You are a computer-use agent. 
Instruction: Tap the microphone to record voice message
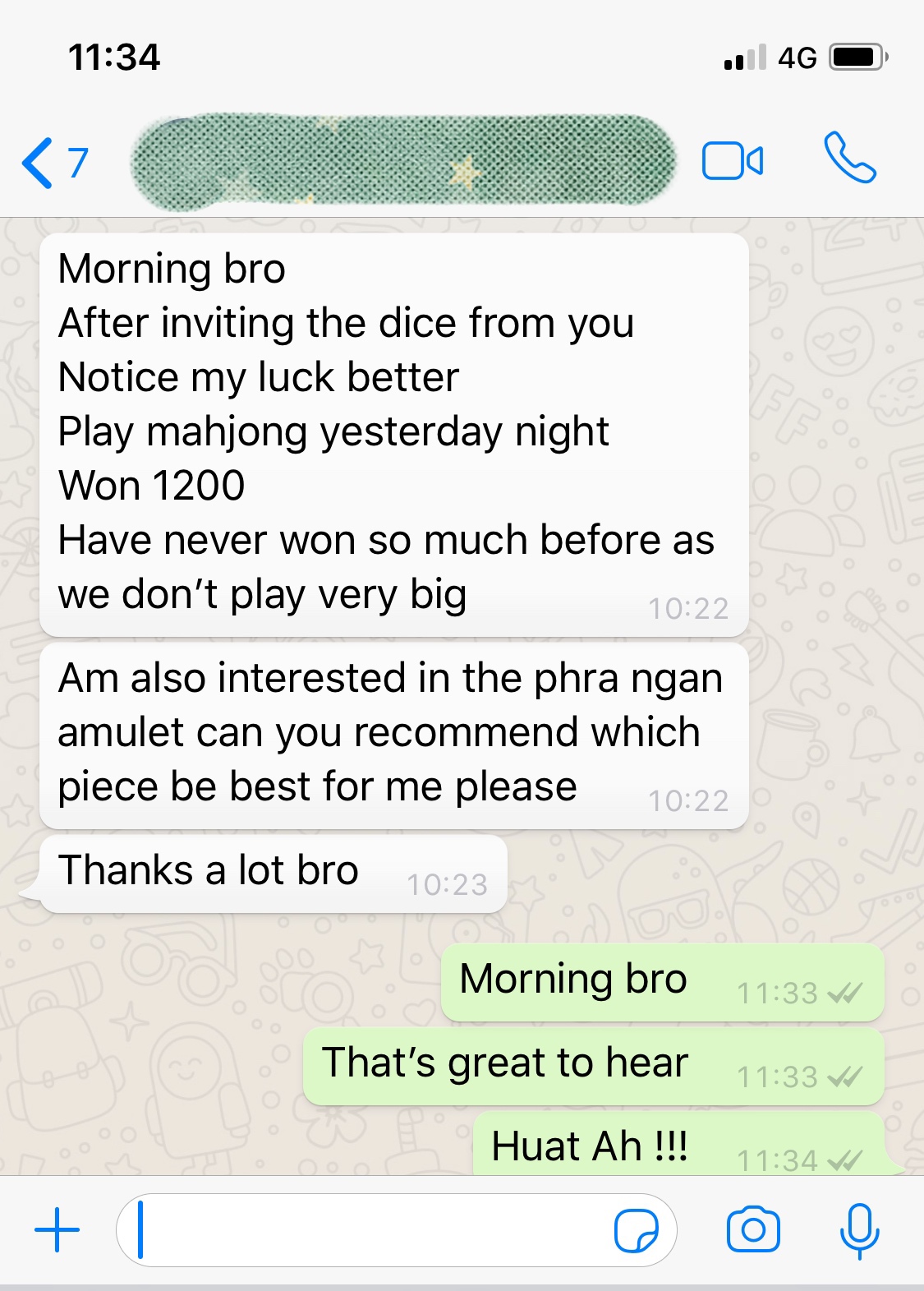pyautogui.click(x=859, y=1230)
